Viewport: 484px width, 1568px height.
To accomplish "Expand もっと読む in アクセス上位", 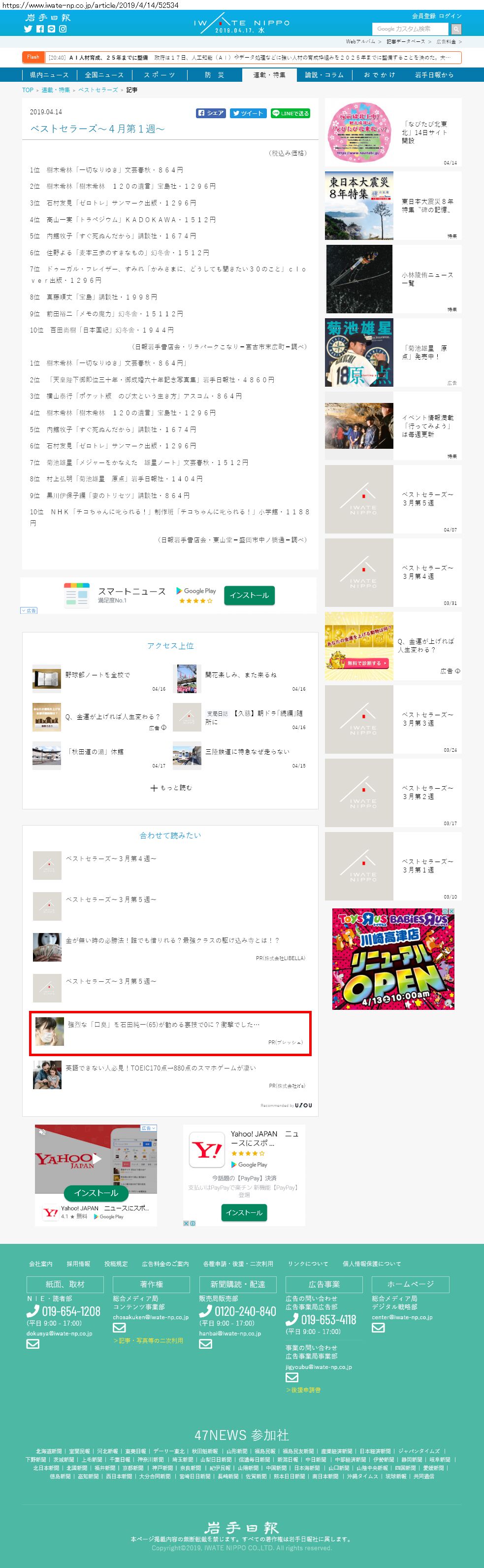I will click(x=171, y=788).
